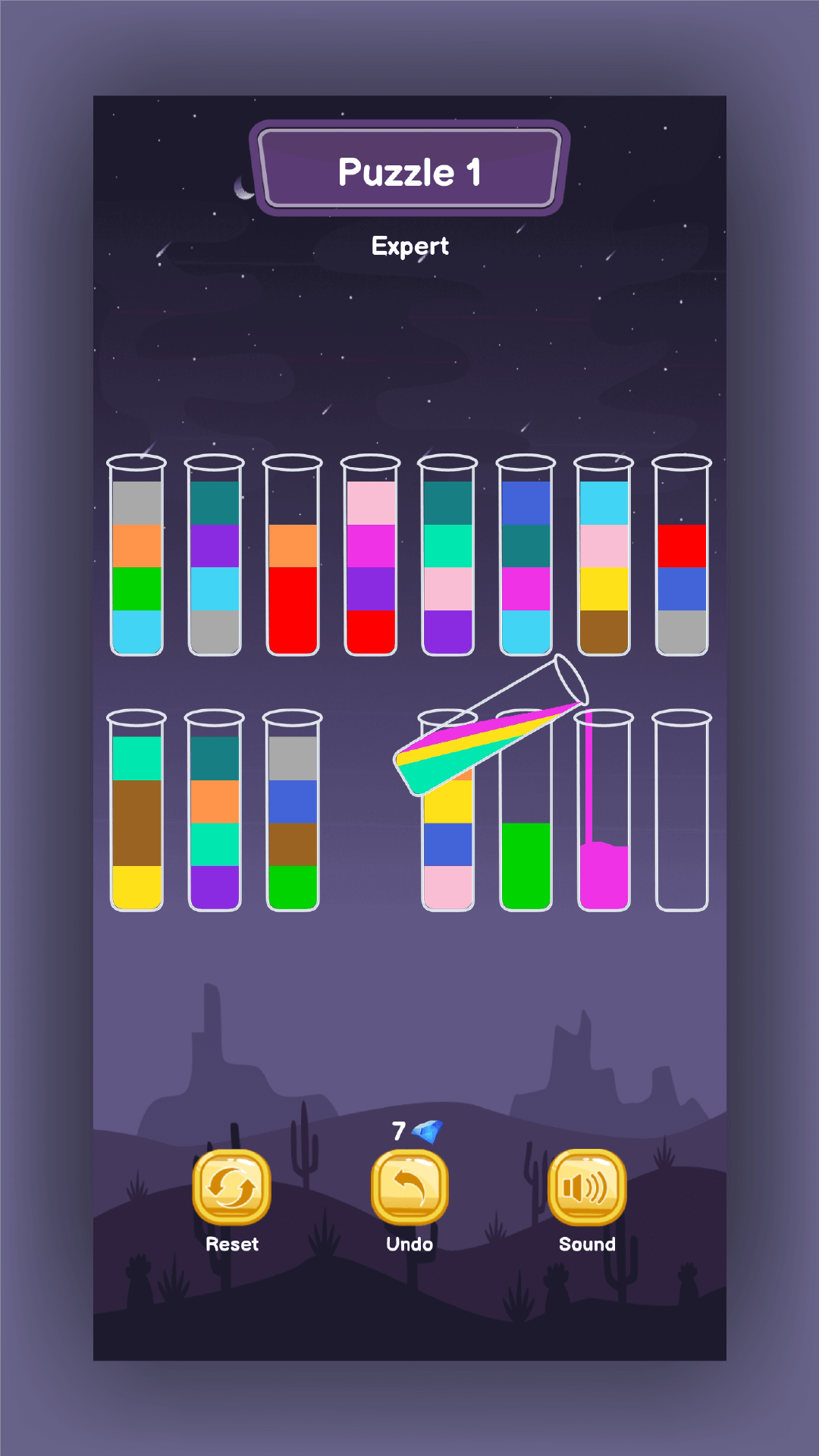
Task: Select the Expert difficulty label
Action: 409,245
